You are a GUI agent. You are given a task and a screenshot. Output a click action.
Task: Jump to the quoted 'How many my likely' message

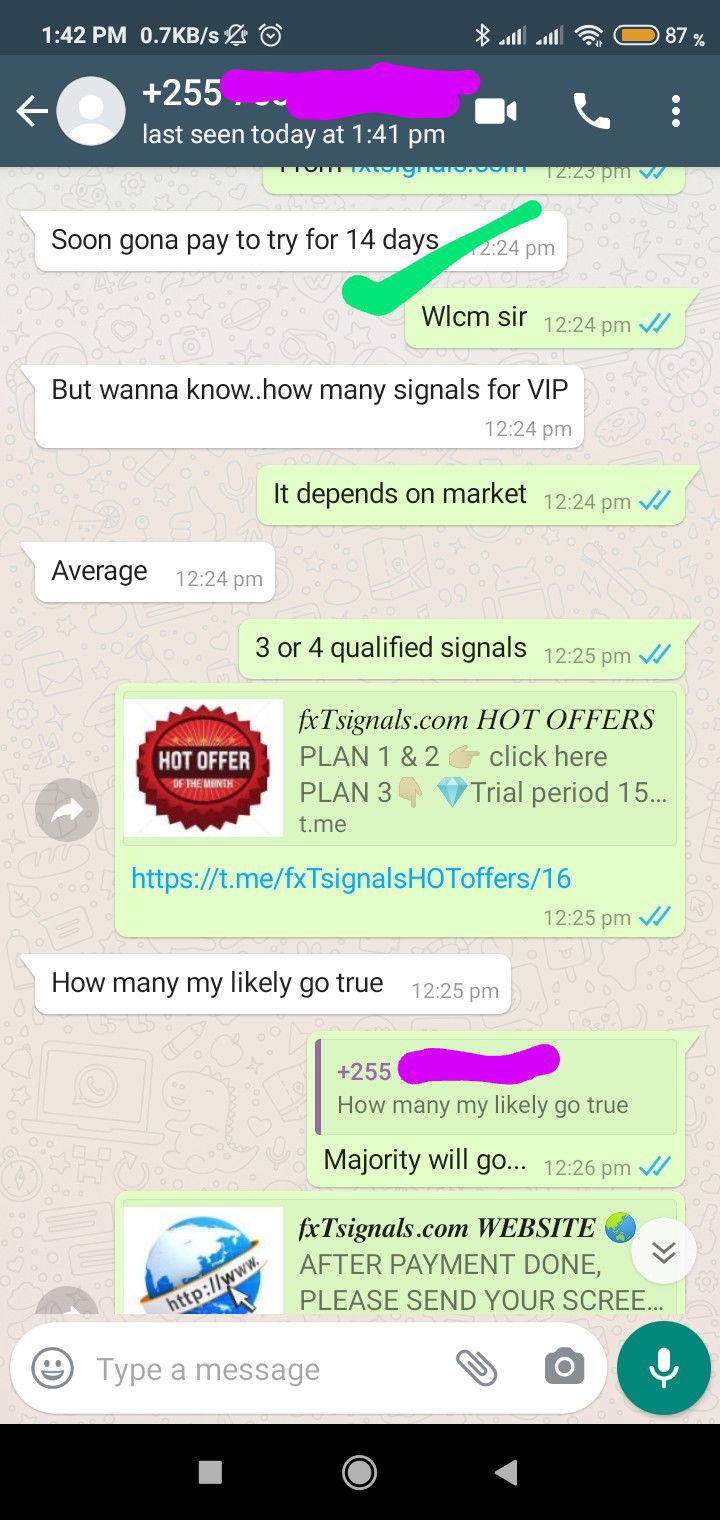pos(496,1087)
